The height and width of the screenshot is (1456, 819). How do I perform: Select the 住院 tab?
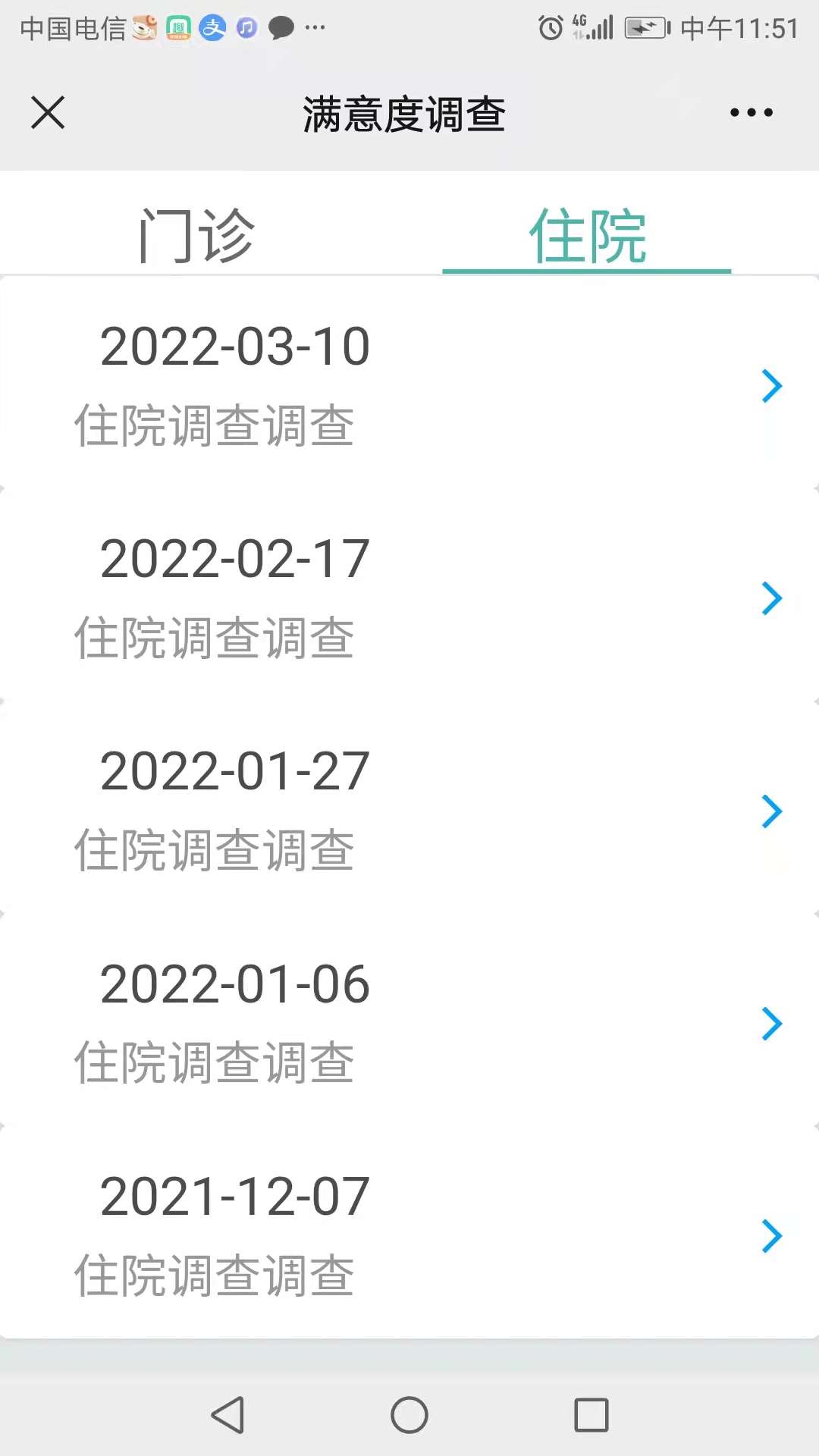(x=587, y=237)
